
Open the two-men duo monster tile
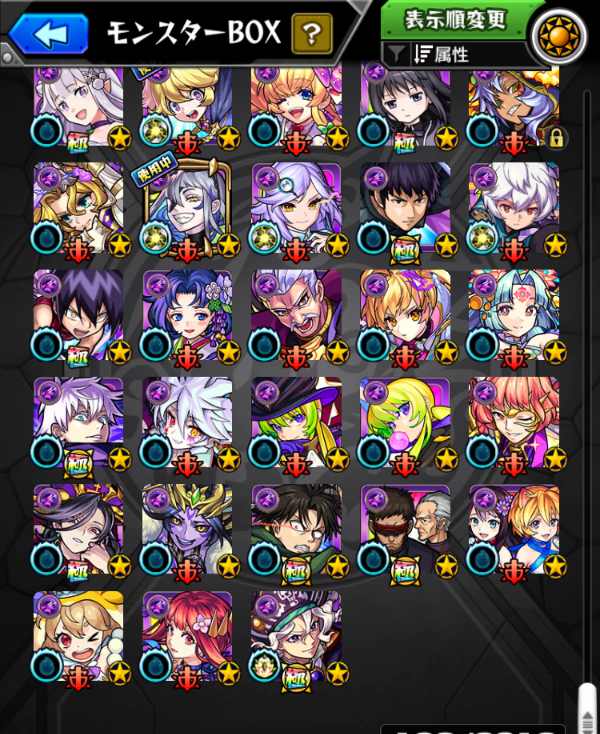(x=405, y=530)
